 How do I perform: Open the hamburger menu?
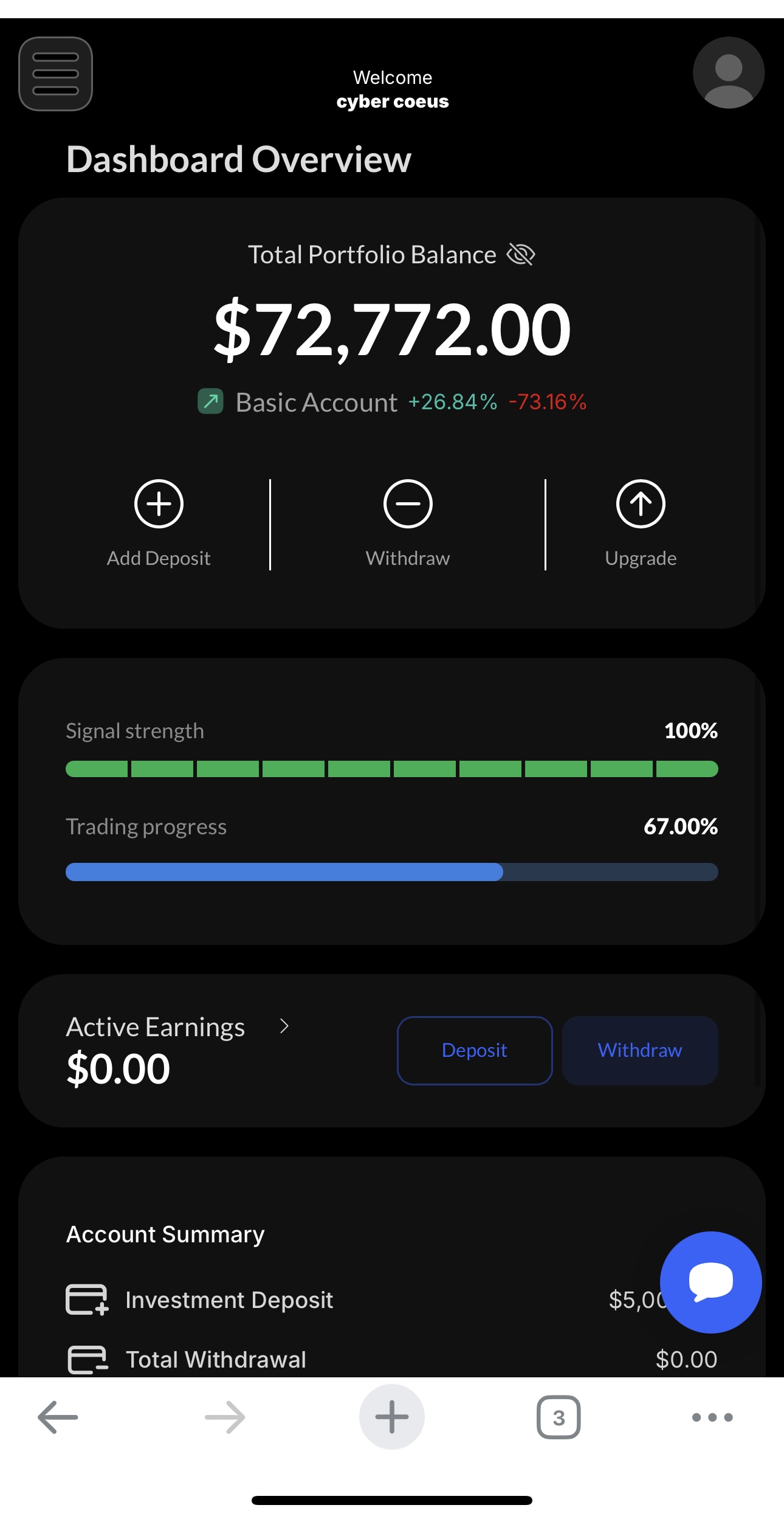point(55,74)
